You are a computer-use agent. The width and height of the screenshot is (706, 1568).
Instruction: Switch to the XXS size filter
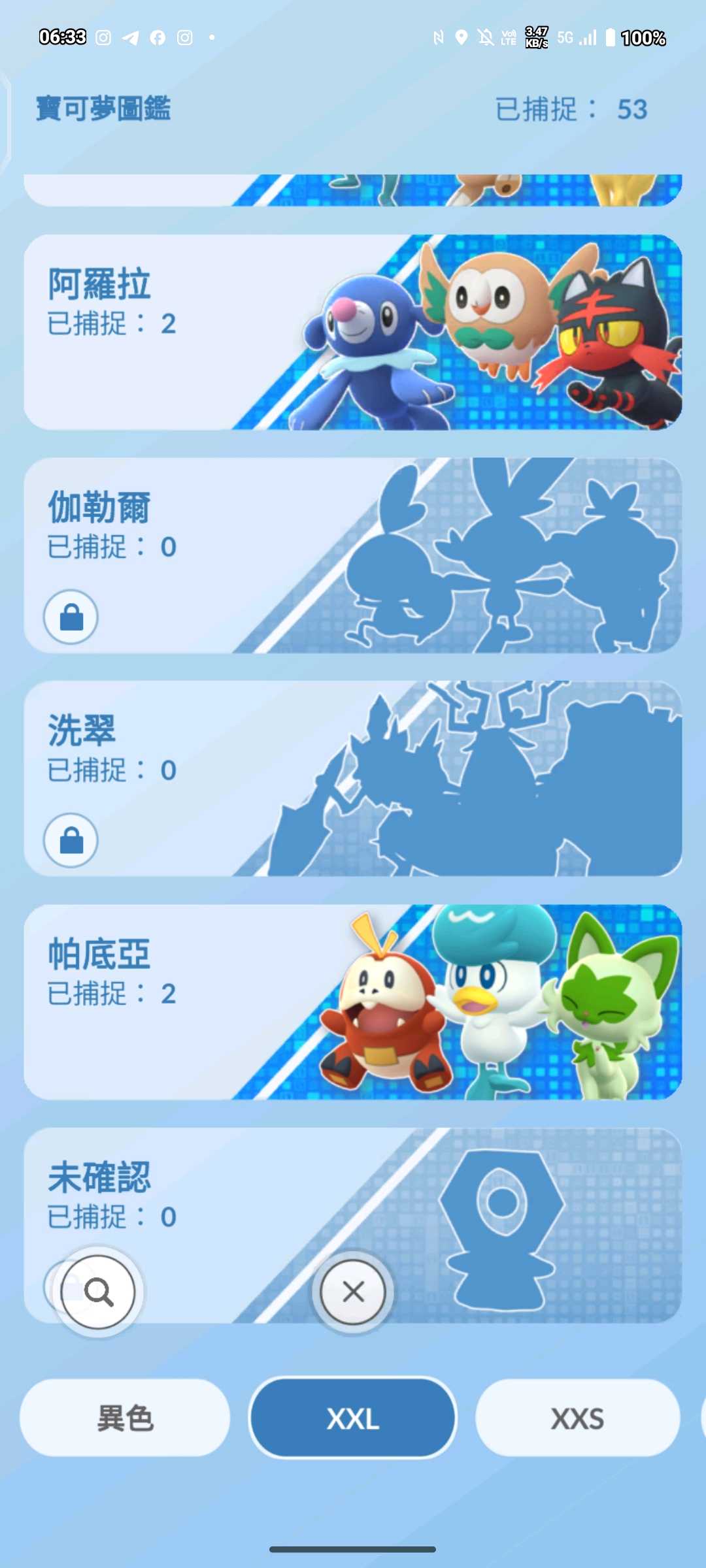(x=577, y=1418)
